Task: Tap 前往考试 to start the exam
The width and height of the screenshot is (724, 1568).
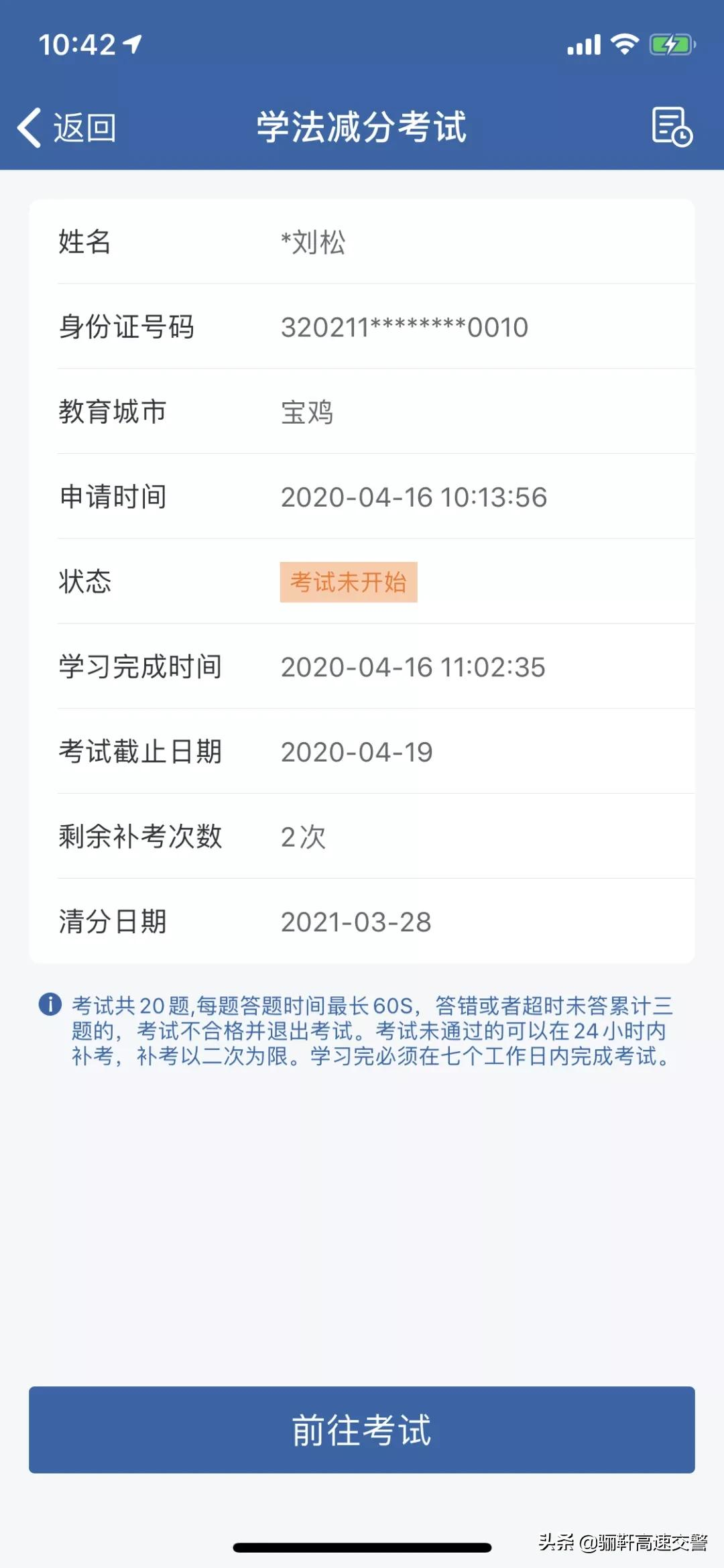Action: (x=362, y=1429)
